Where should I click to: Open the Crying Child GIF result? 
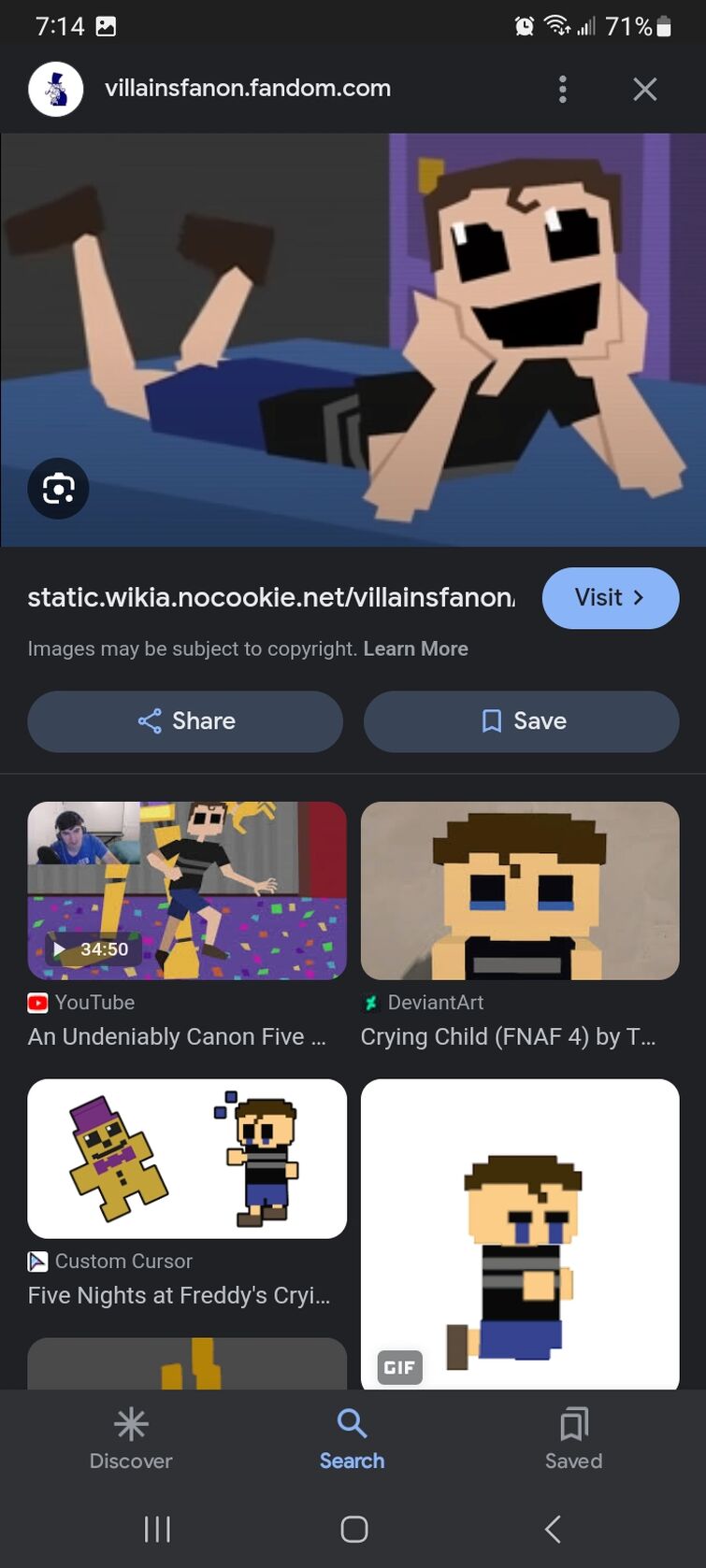520,1233
